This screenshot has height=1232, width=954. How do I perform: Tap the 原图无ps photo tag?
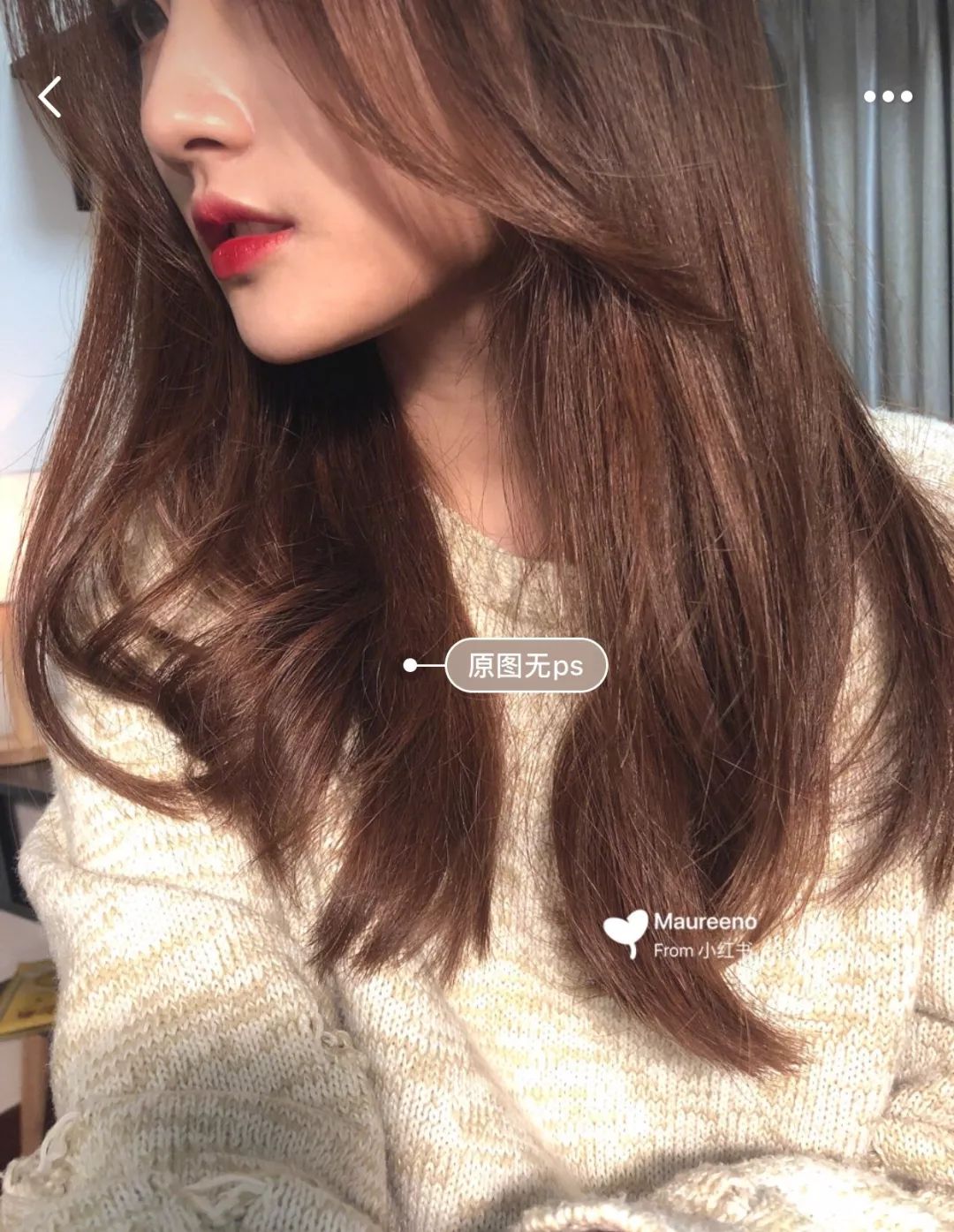[526, 665]
